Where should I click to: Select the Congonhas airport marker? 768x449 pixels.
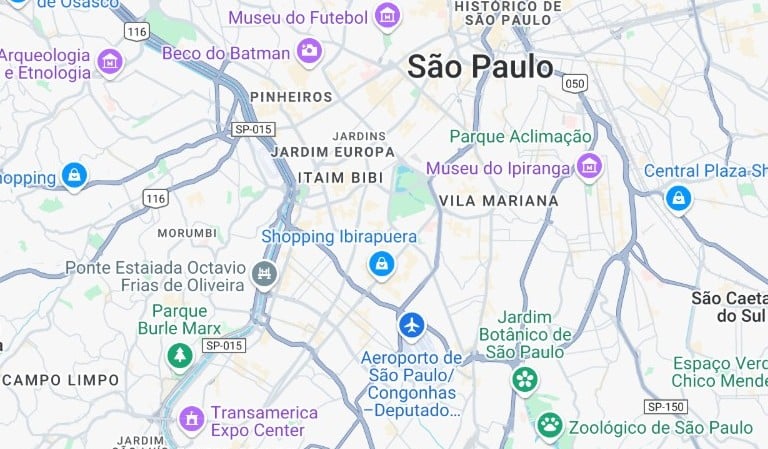(x=411, y=325)
